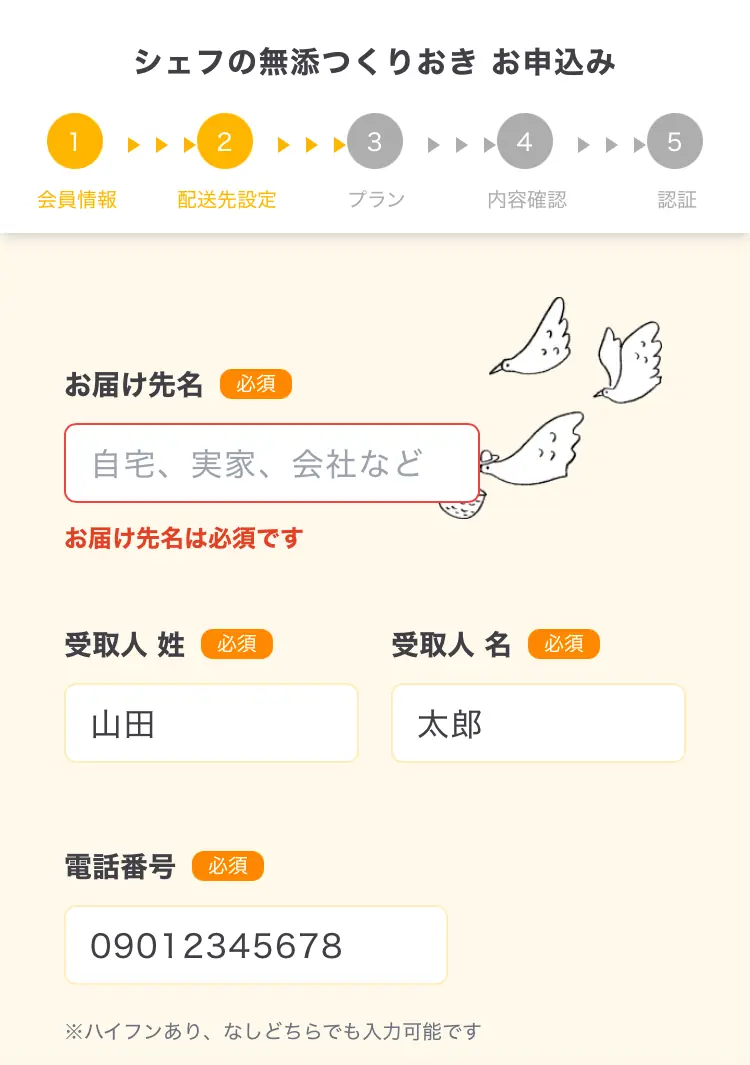Click step 4 circle above 内容確認
The width and height of the screenshot is (750, 1065).
tap(525, 141)
